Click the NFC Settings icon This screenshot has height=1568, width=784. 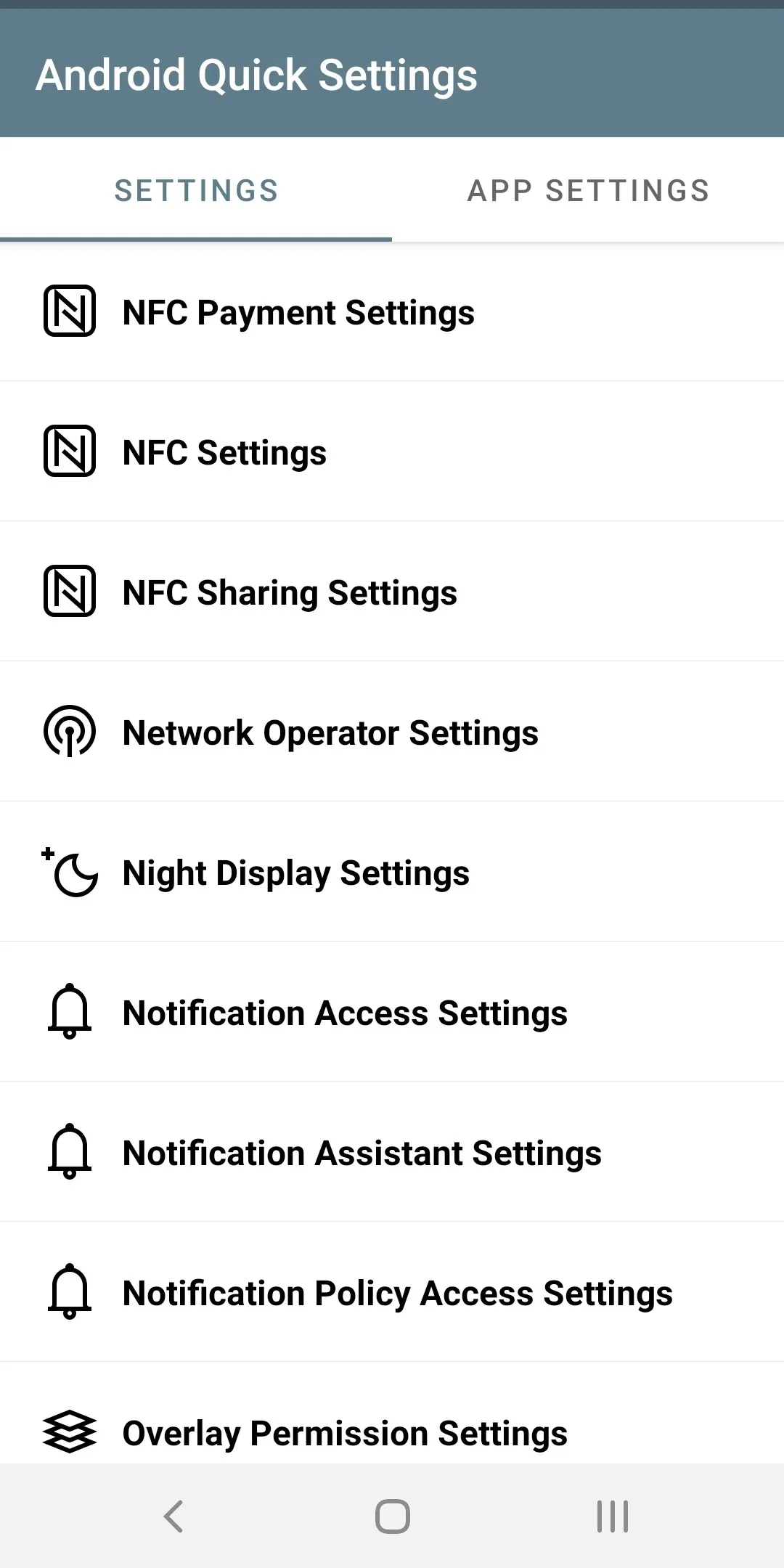click(69, 452)
